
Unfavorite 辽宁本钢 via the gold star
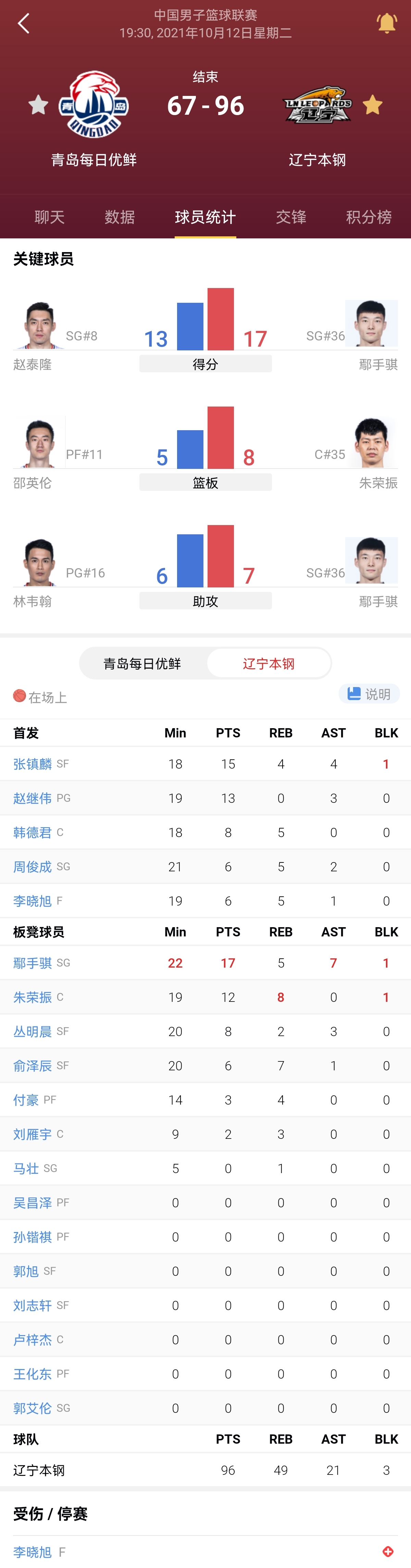[372, 105]
